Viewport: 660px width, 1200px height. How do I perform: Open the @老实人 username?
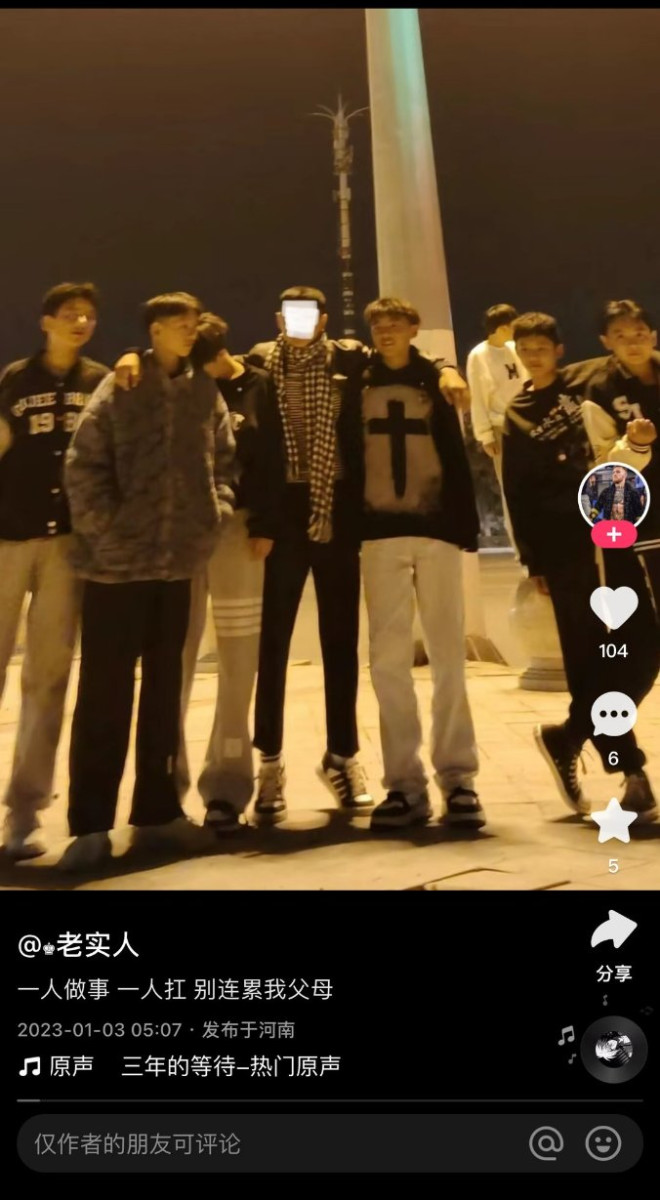tap(78, 944)
